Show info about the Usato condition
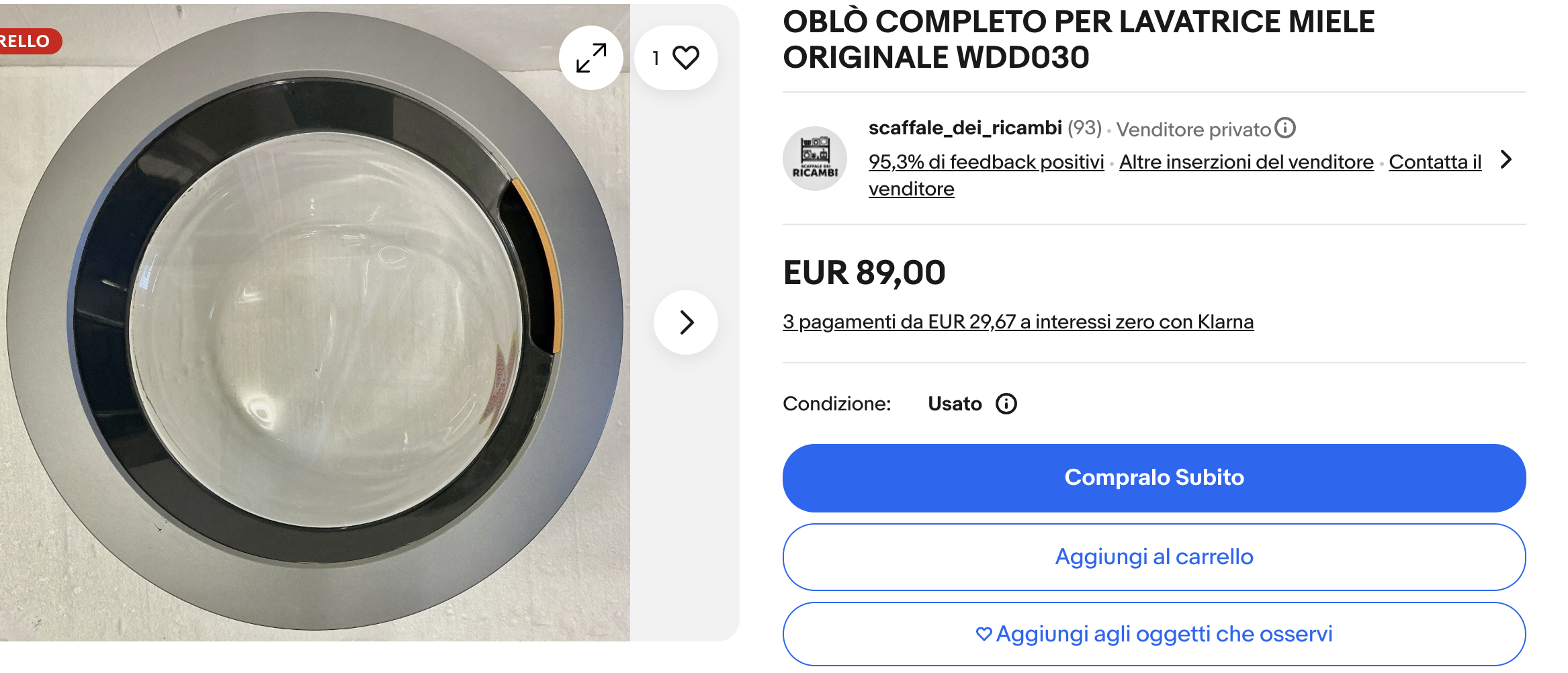The width and height of the screenshot is (1568, 673). pyautogui.click(x=1006, y=404)
